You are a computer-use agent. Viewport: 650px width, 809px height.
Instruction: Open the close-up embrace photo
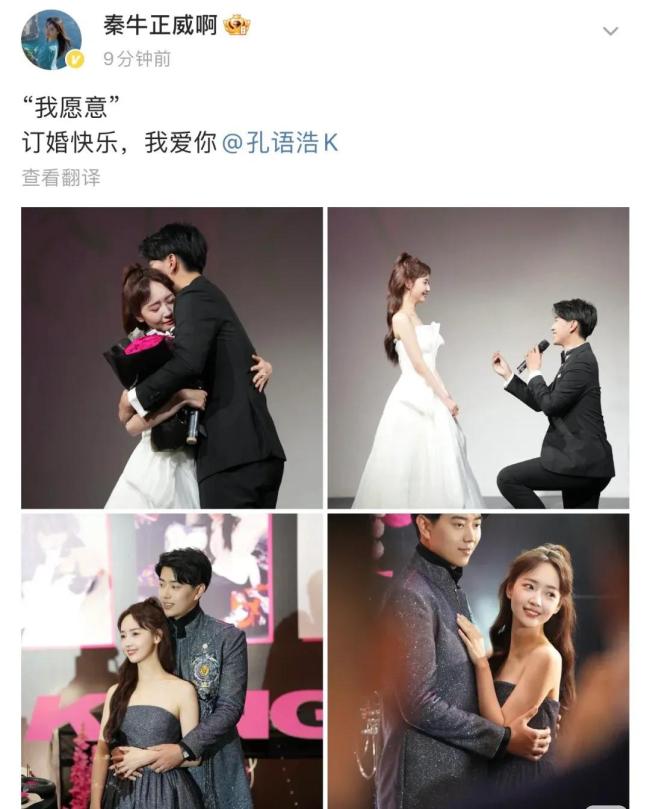click(x=478, y=660)
